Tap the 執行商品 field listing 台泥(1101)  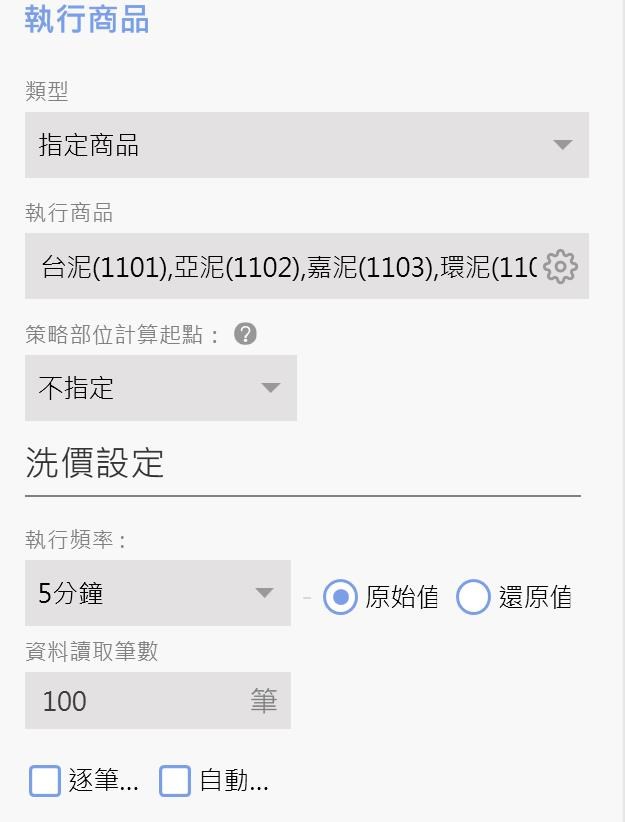tap(288, 267)
